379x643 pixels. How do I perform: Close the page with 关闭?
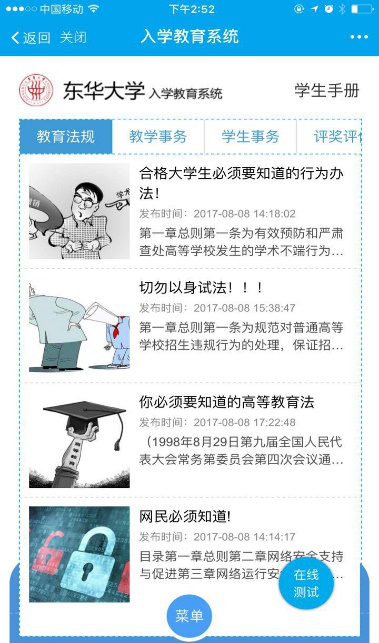73,38
